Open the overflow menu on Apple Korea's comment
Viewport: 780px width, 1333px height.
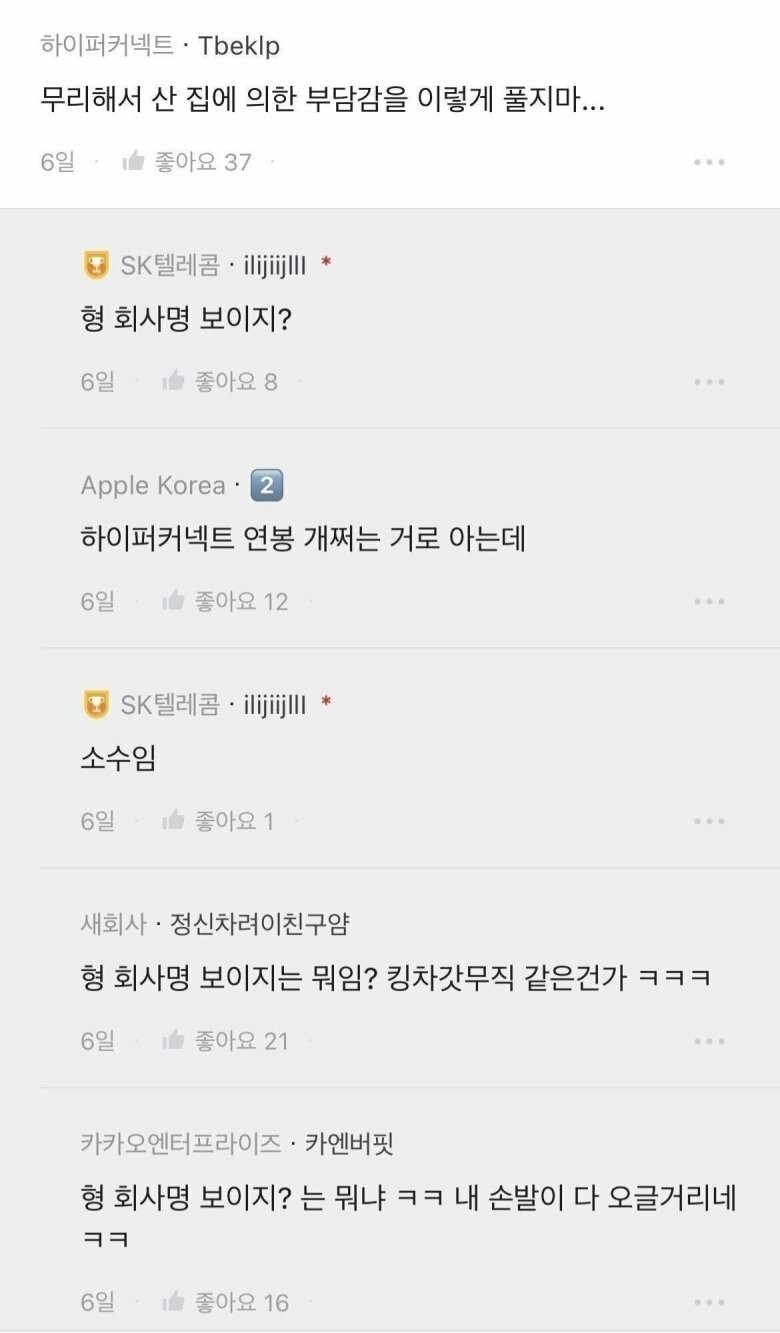[x=708, y=600]
